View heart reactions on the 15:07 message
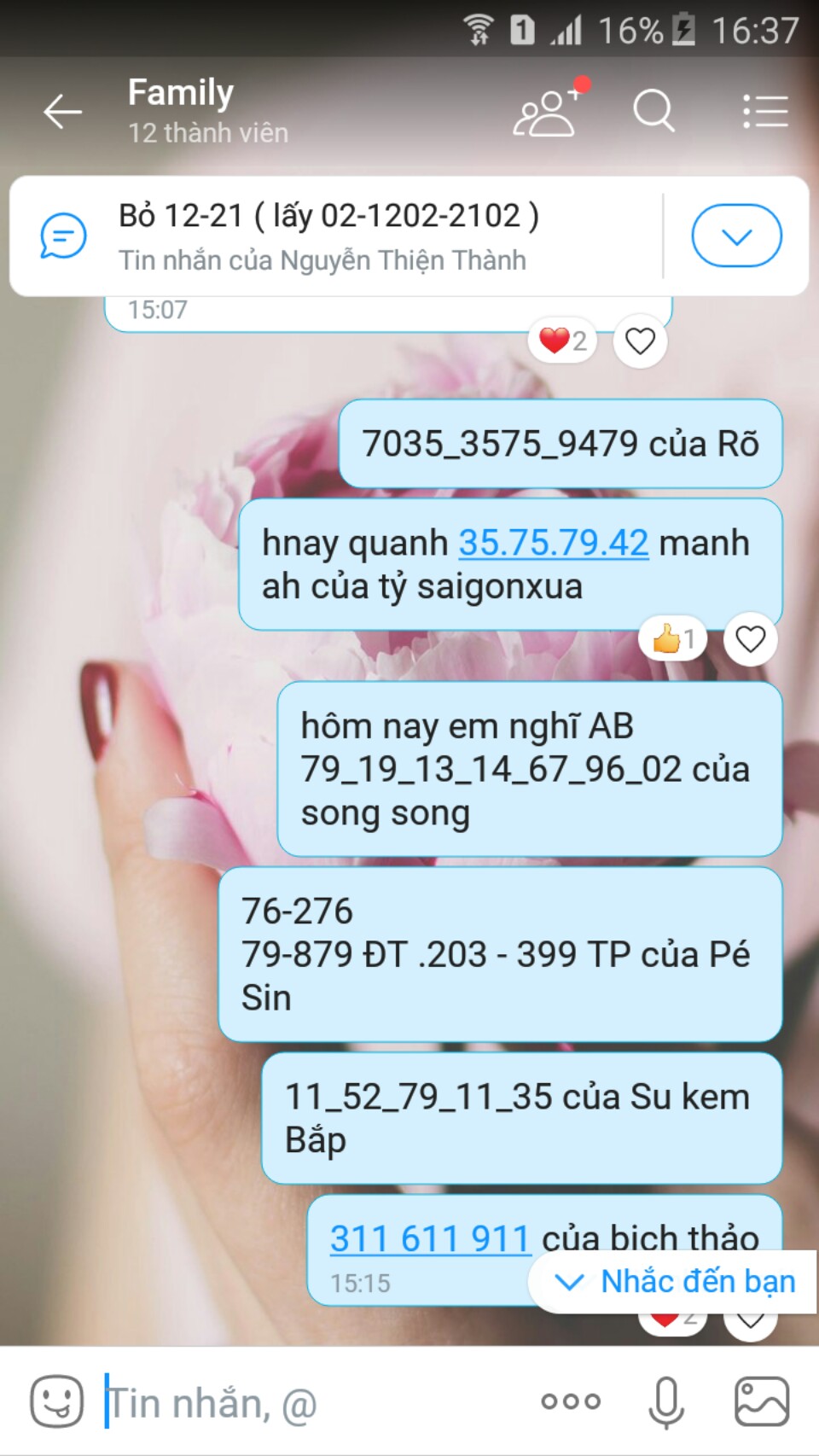 pos(563,341)
